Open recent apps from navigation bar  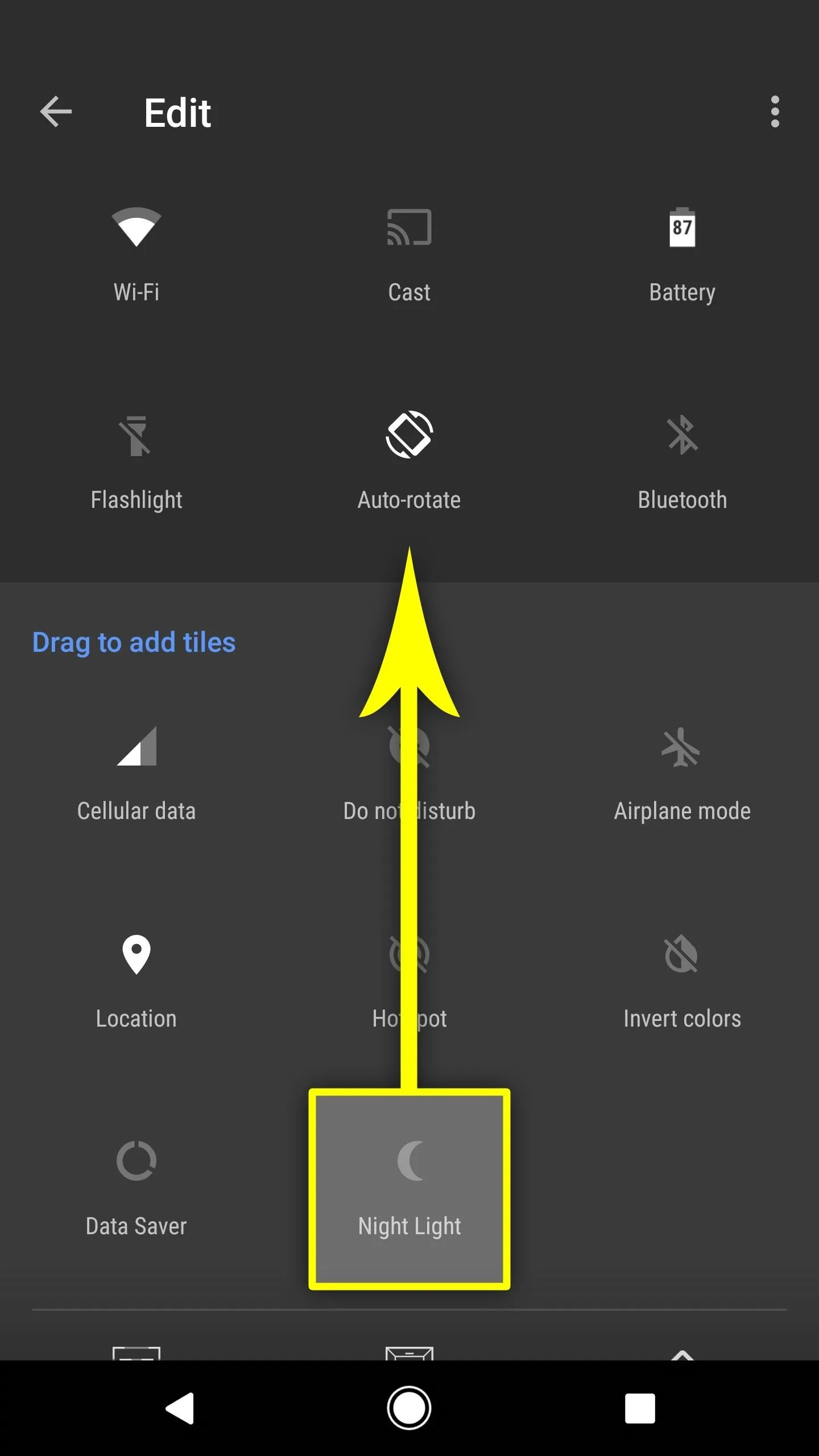click(x=640, y=1408)
